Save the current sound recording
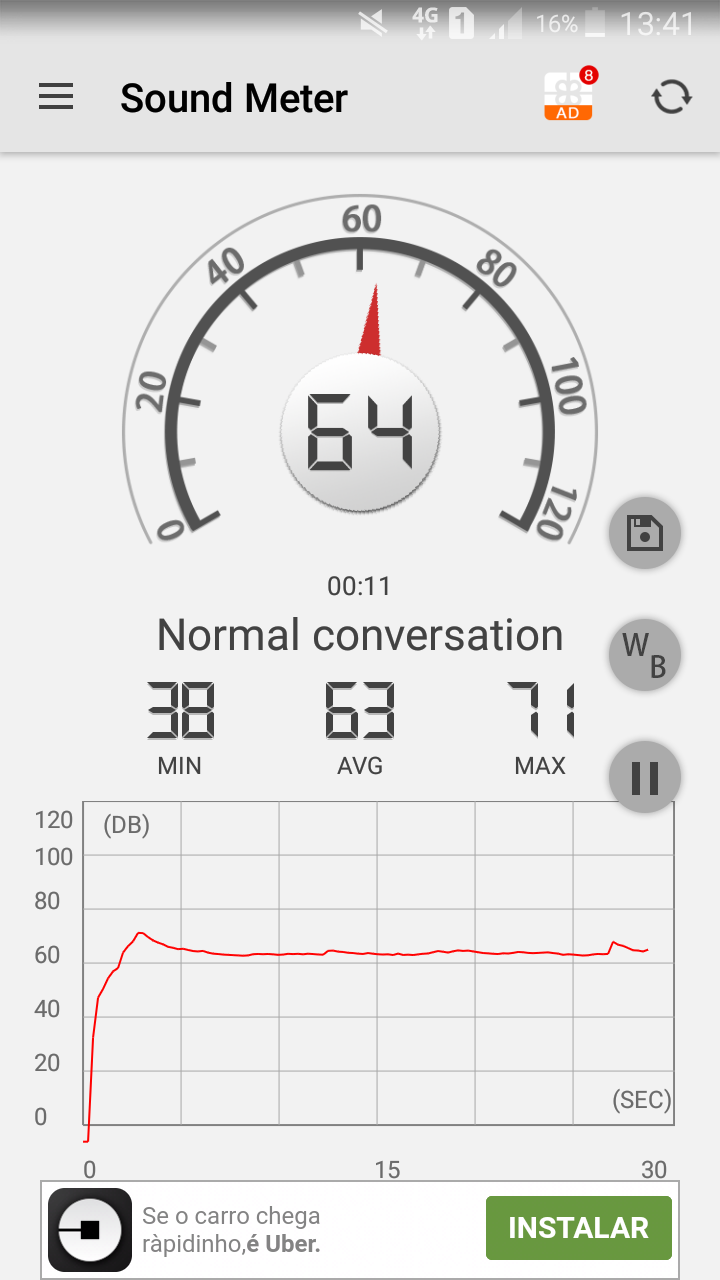Screen dimensions: 720x1280 (x=645, y=533)
